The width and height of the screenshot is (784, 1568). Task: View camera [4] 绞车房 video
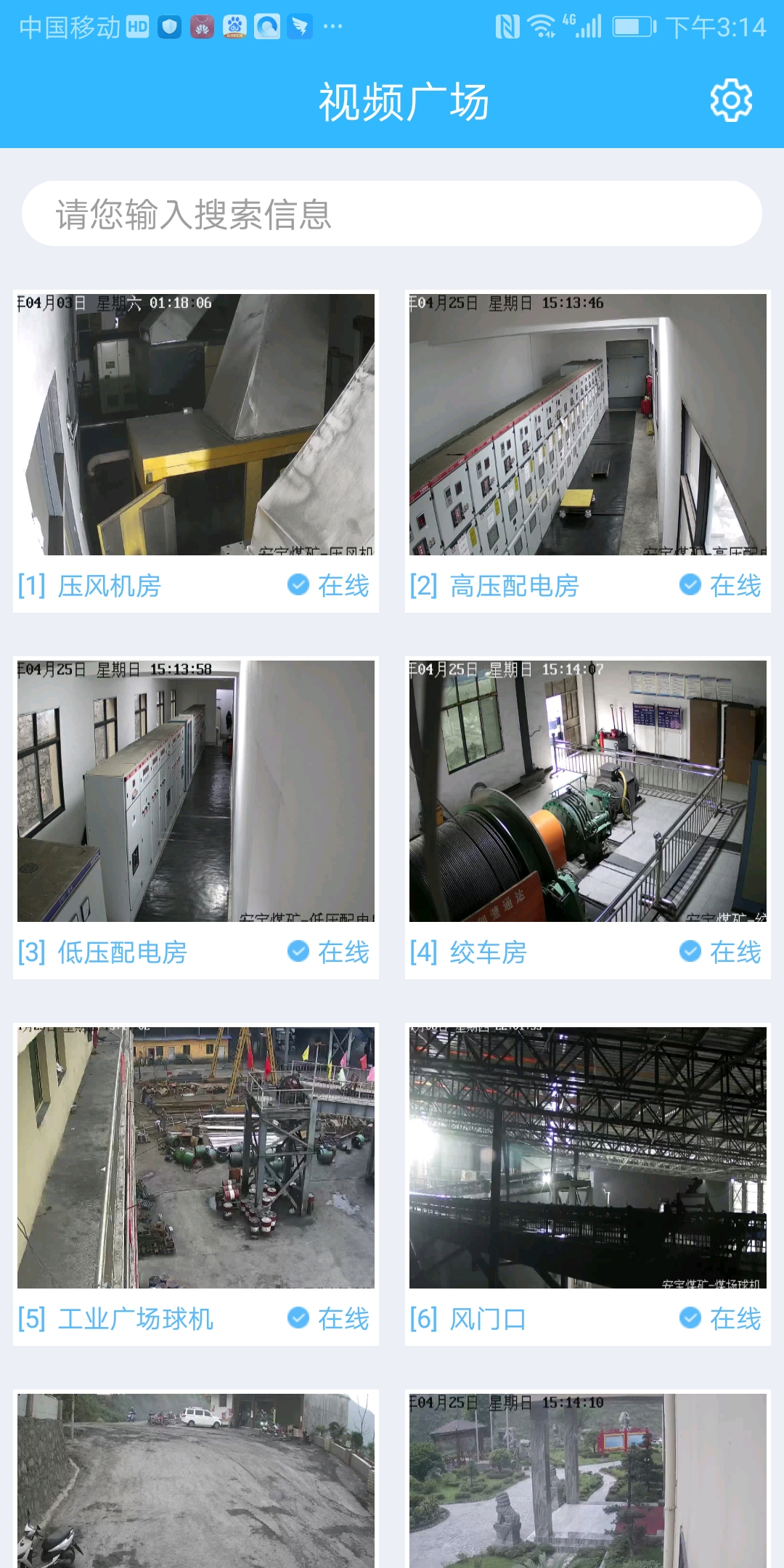(x=588, y=791)
